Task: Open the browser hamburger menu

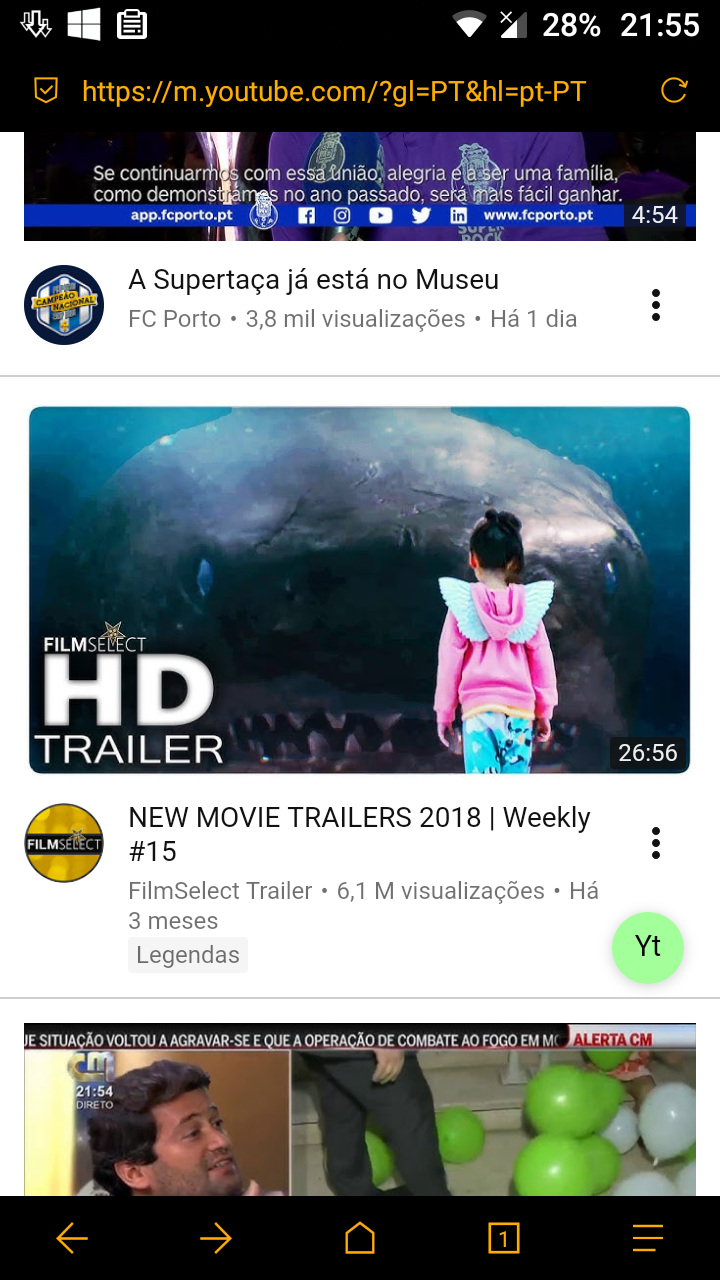Action: pos(648,1239)
